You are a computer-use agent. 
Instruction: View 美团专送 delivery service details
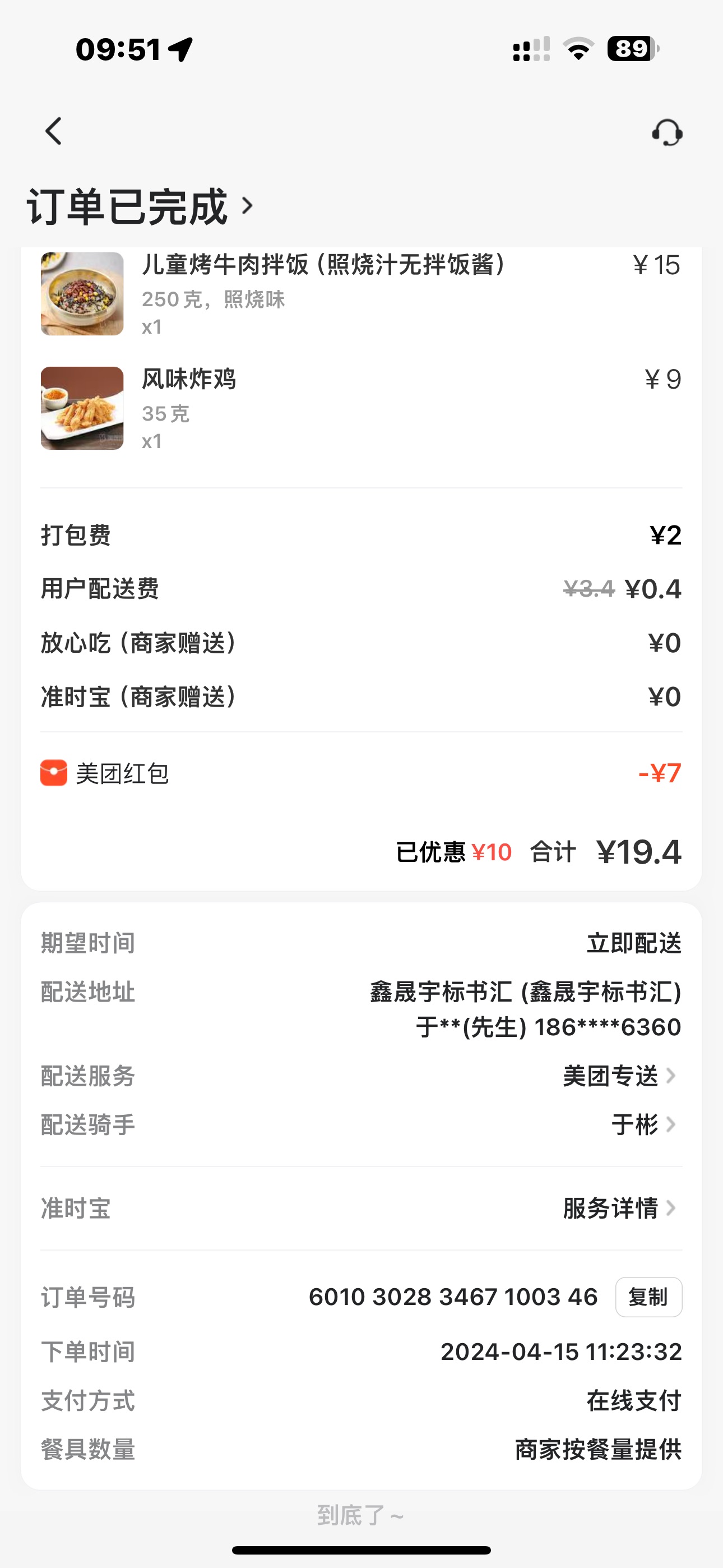tap(619, 1076)
